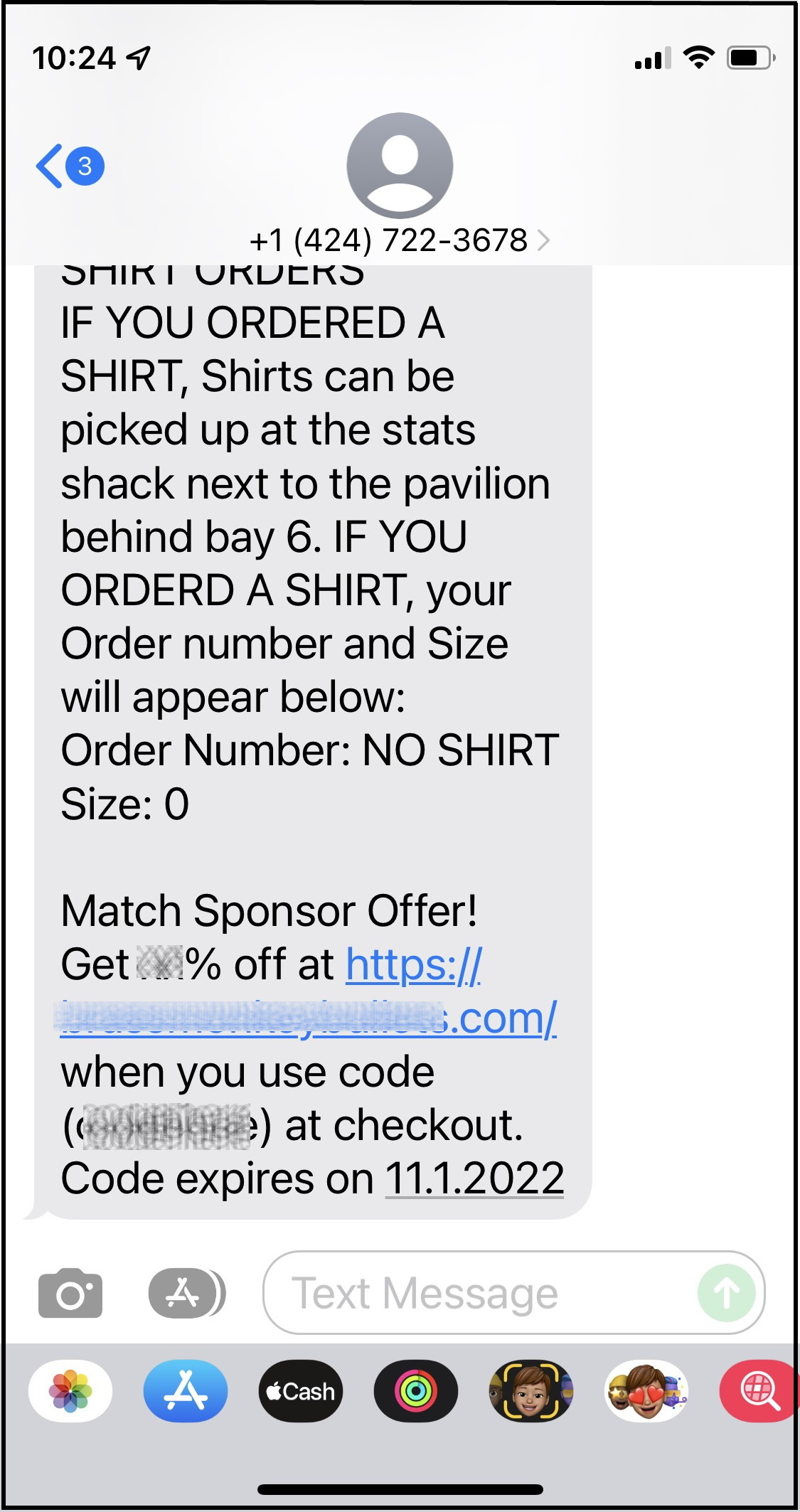800x1512 pixels.
Task: Open the App Store iMessage app
Action: [x=186, y=1391]
